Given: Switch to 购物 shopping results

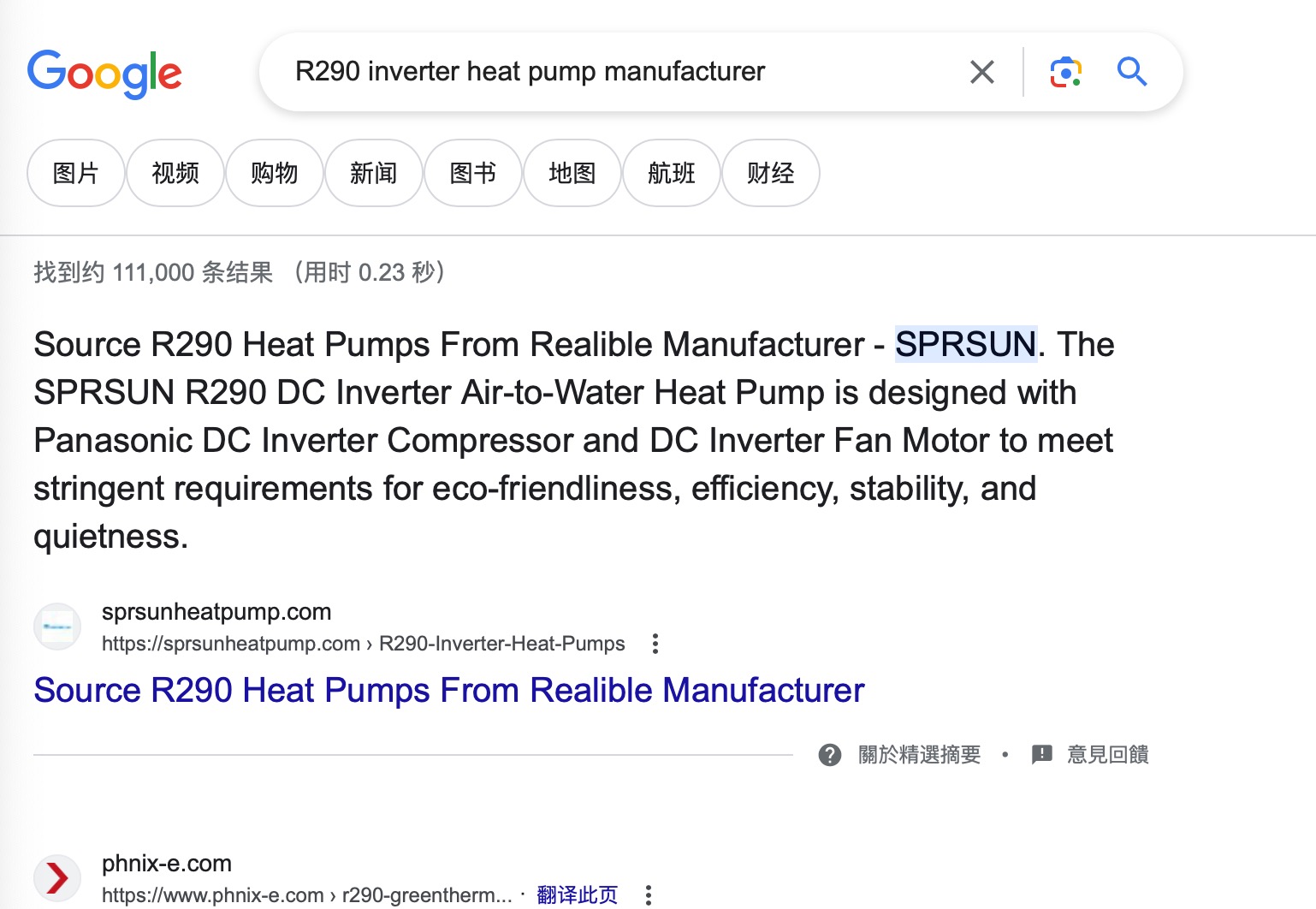Looking at the screenshot, I should 275,173.
